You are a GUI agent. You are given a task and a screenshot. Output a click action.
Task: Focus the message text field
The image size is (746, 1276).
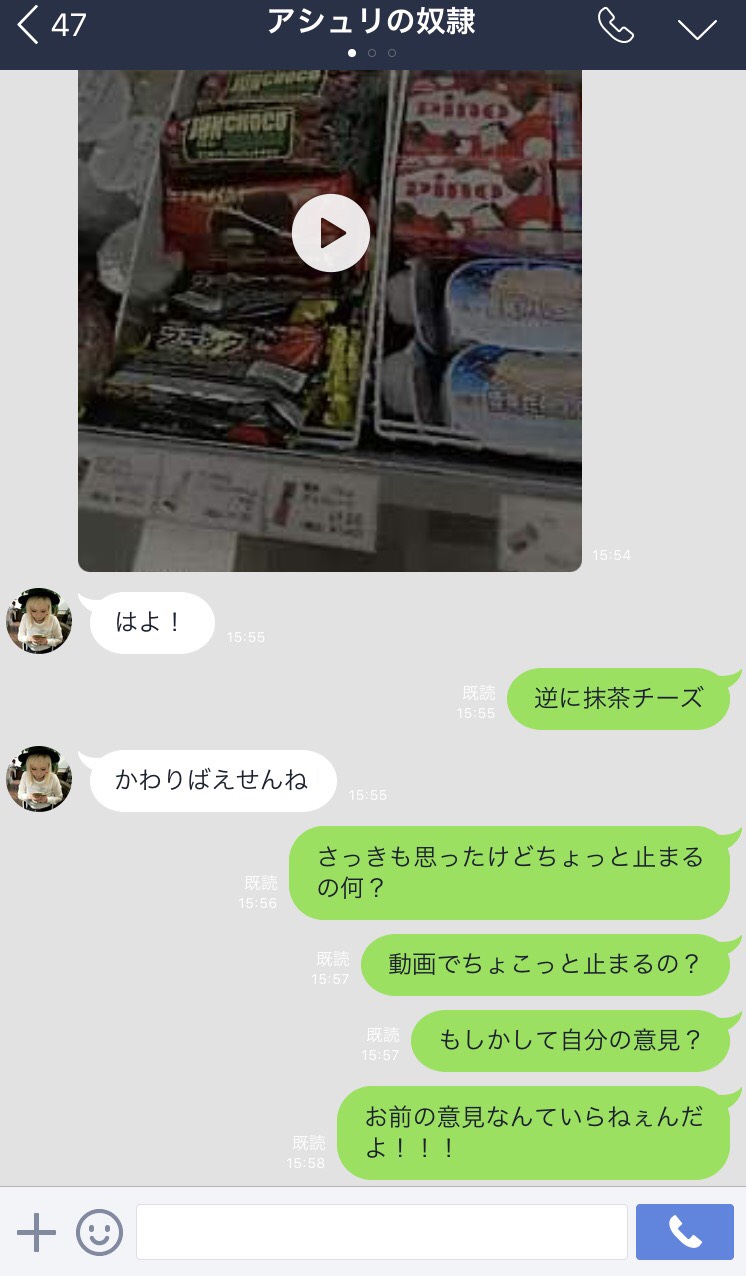pos(381,1232)
